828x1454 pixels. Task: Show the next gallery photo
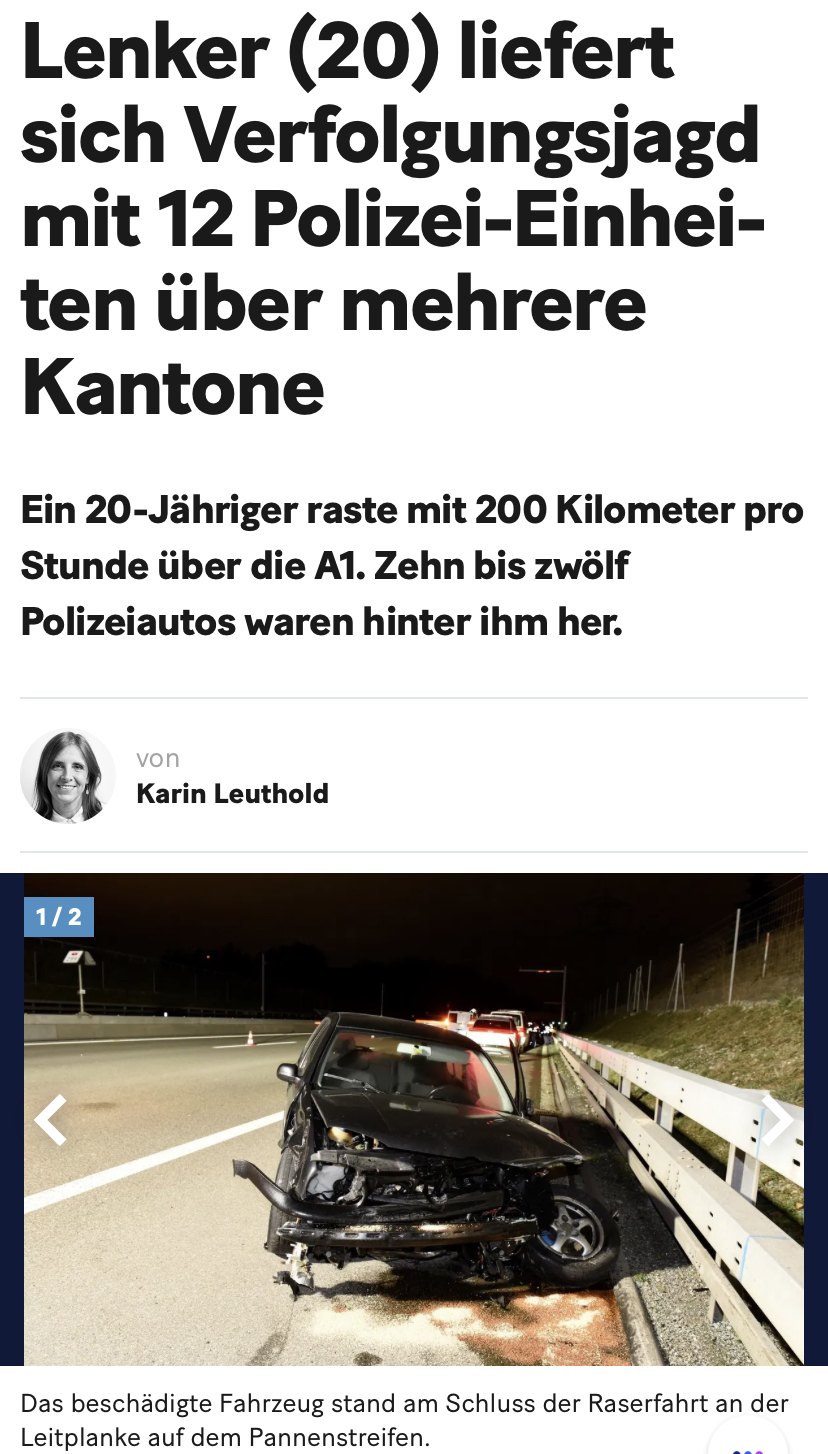click(777, 1119)
